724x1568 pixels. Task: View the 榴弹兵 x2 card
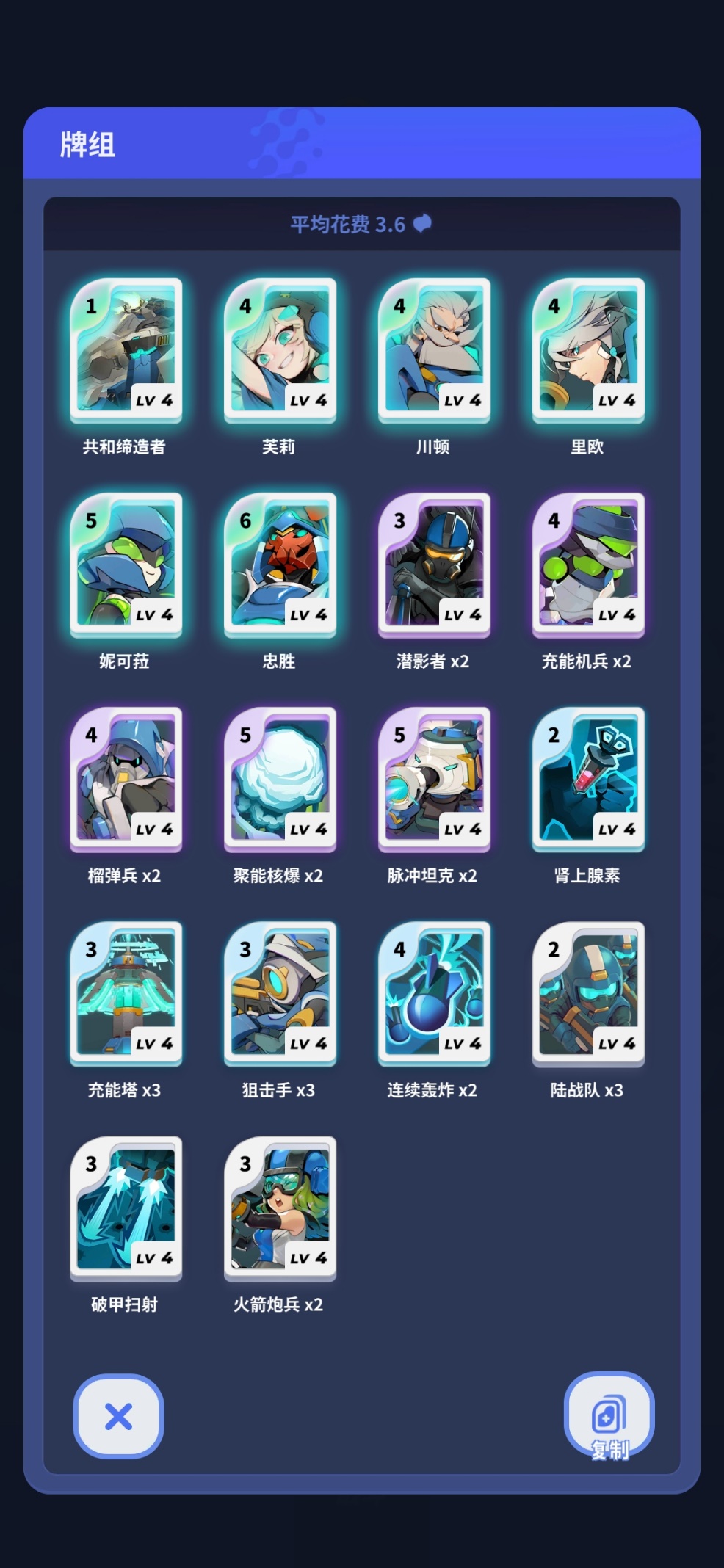[x=126, y=779]
